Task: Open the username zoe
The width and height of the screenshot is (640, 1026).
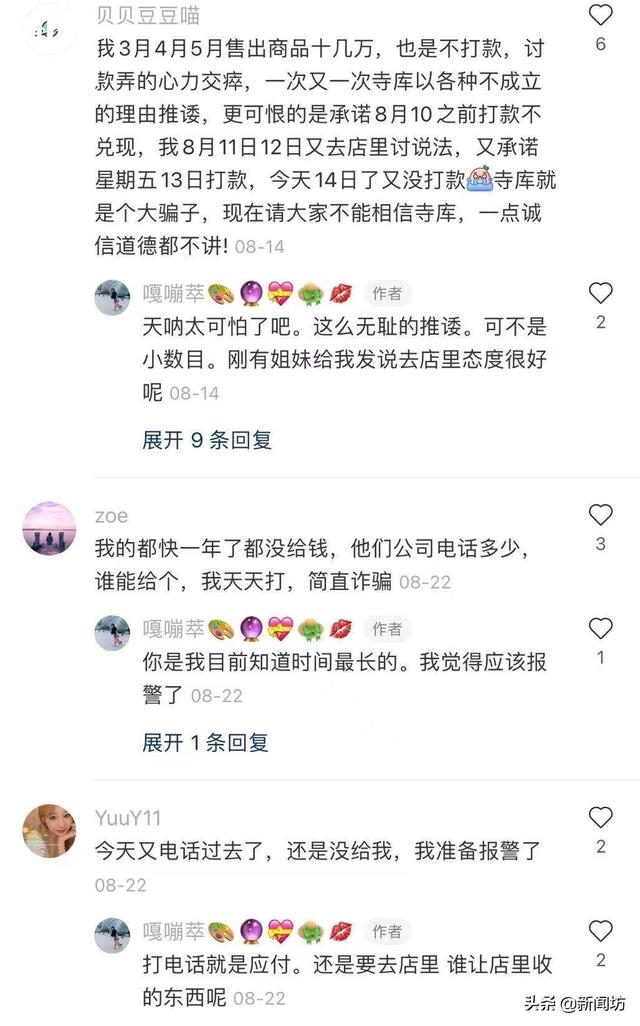Action: [x=111, y=516]
